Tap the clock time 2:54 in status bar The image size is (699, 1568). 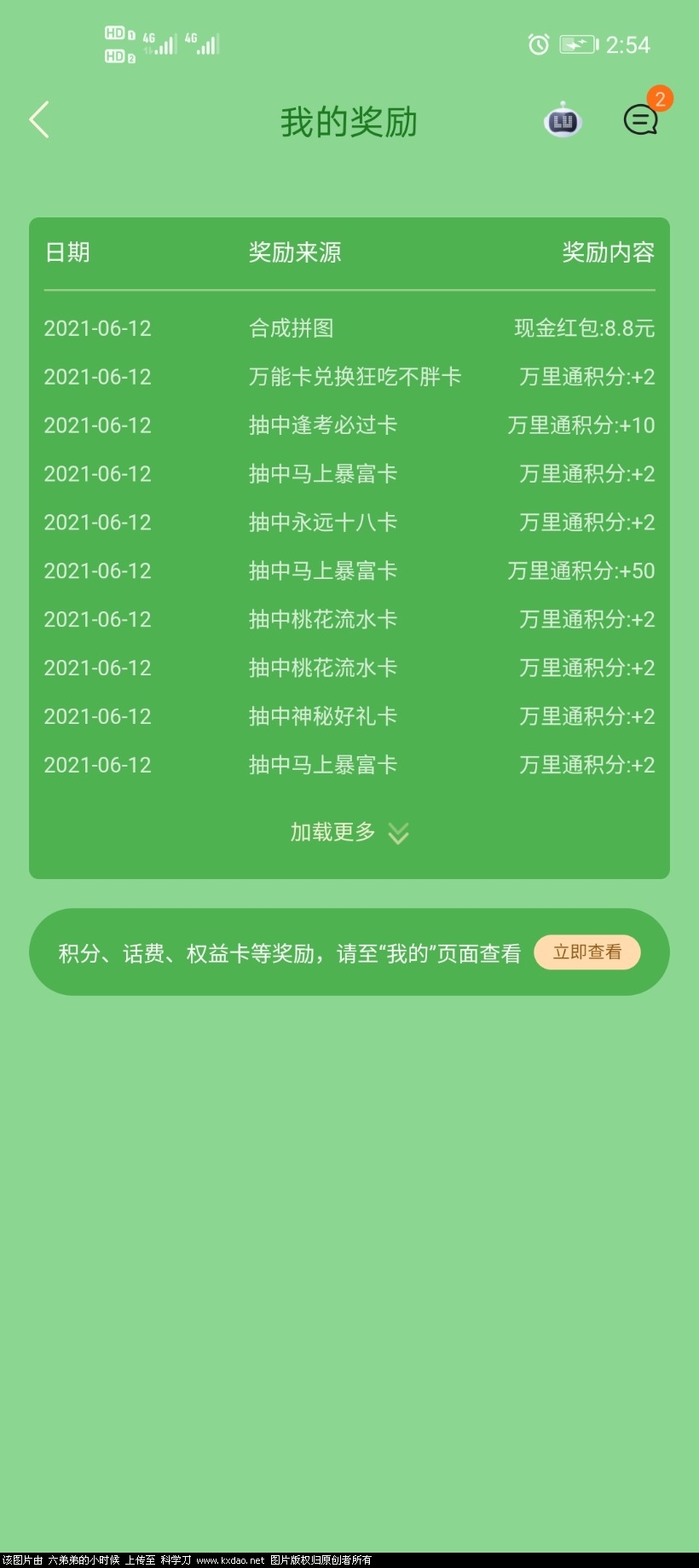point(627,44)
